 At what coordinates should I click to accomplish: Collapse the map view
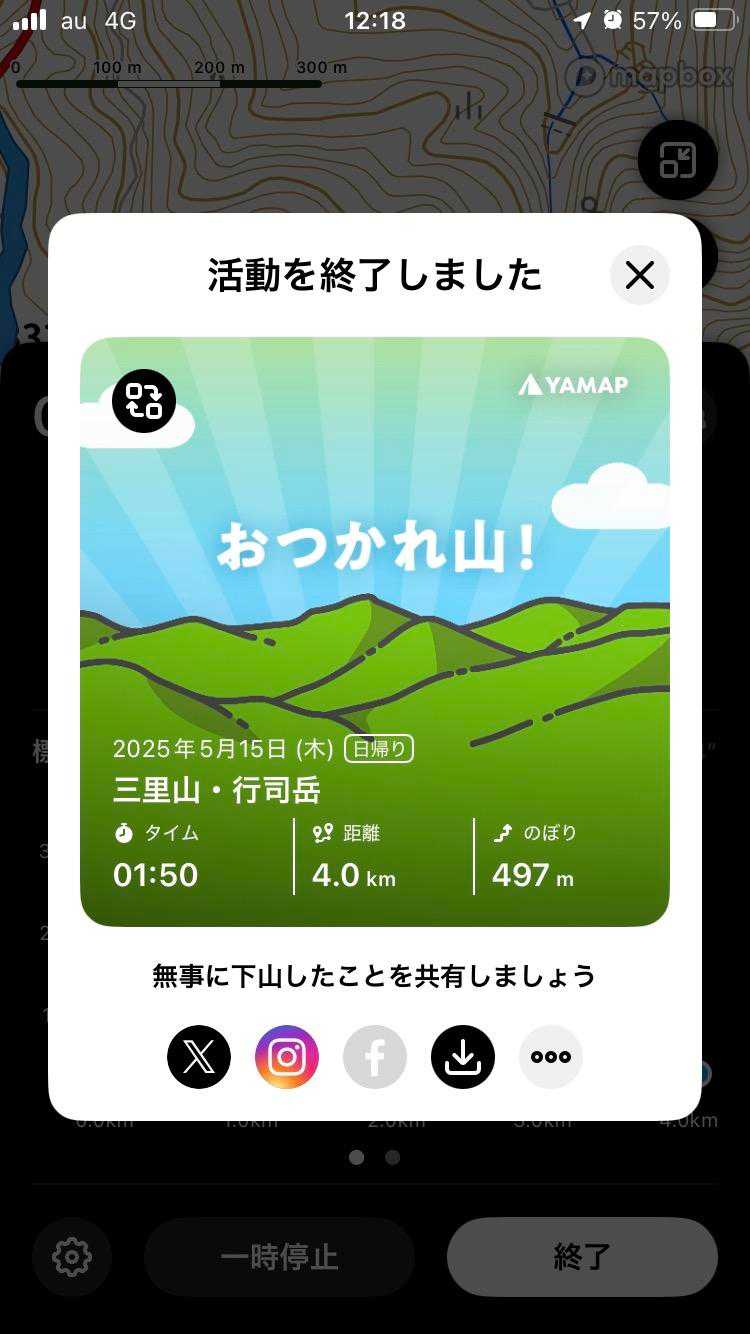[678, 160]
